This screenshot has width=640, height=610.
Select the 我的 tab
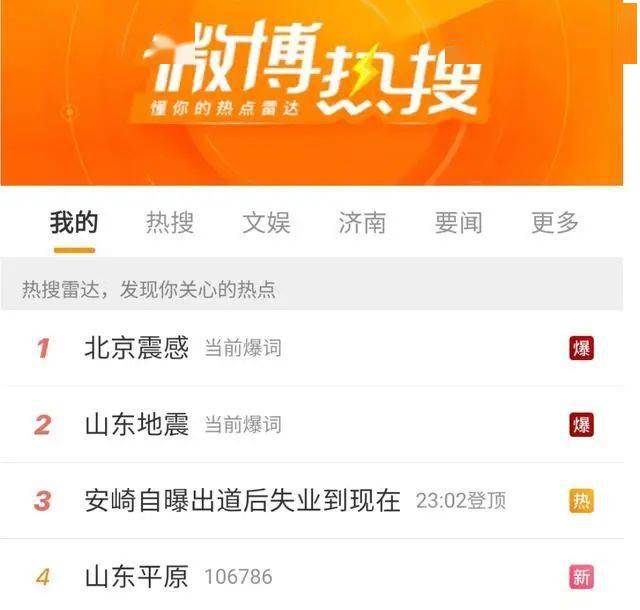pos(74,222)
